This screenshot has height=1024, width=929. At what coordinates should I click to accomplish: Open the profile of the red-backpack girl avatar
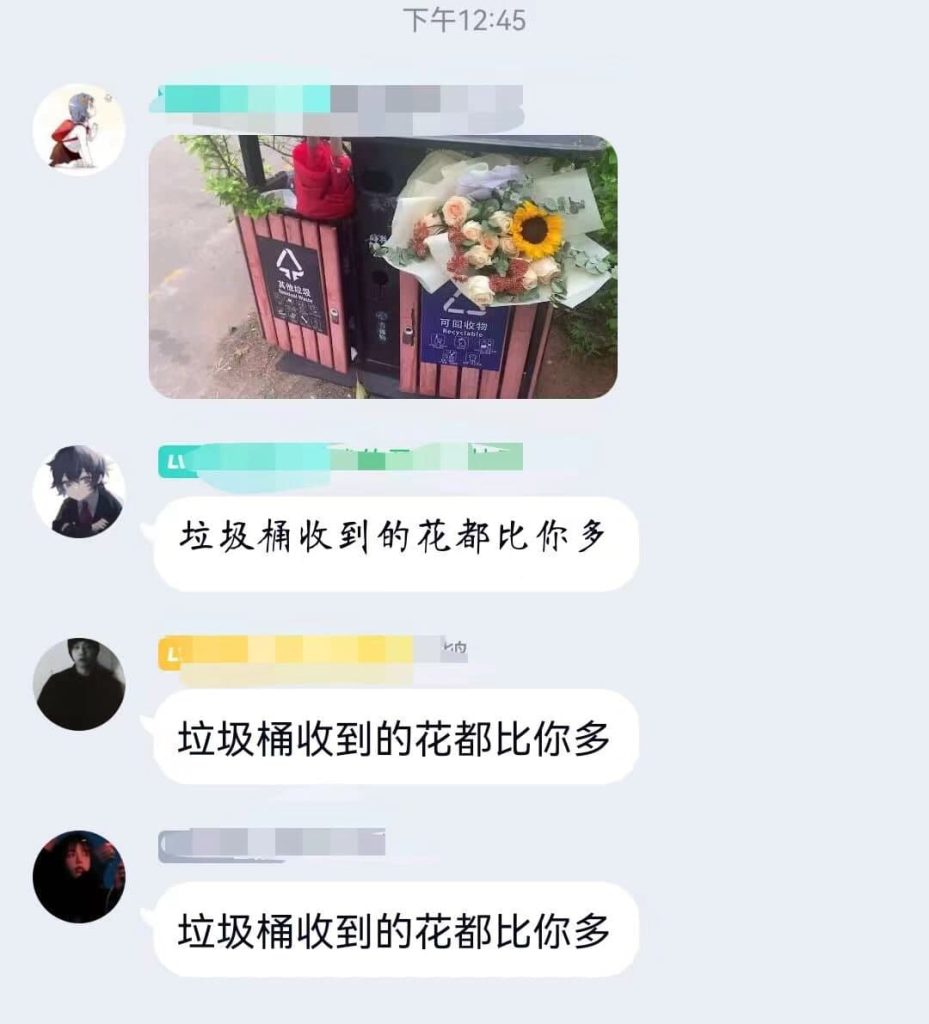pyautogui.click(x=79, y=130)
